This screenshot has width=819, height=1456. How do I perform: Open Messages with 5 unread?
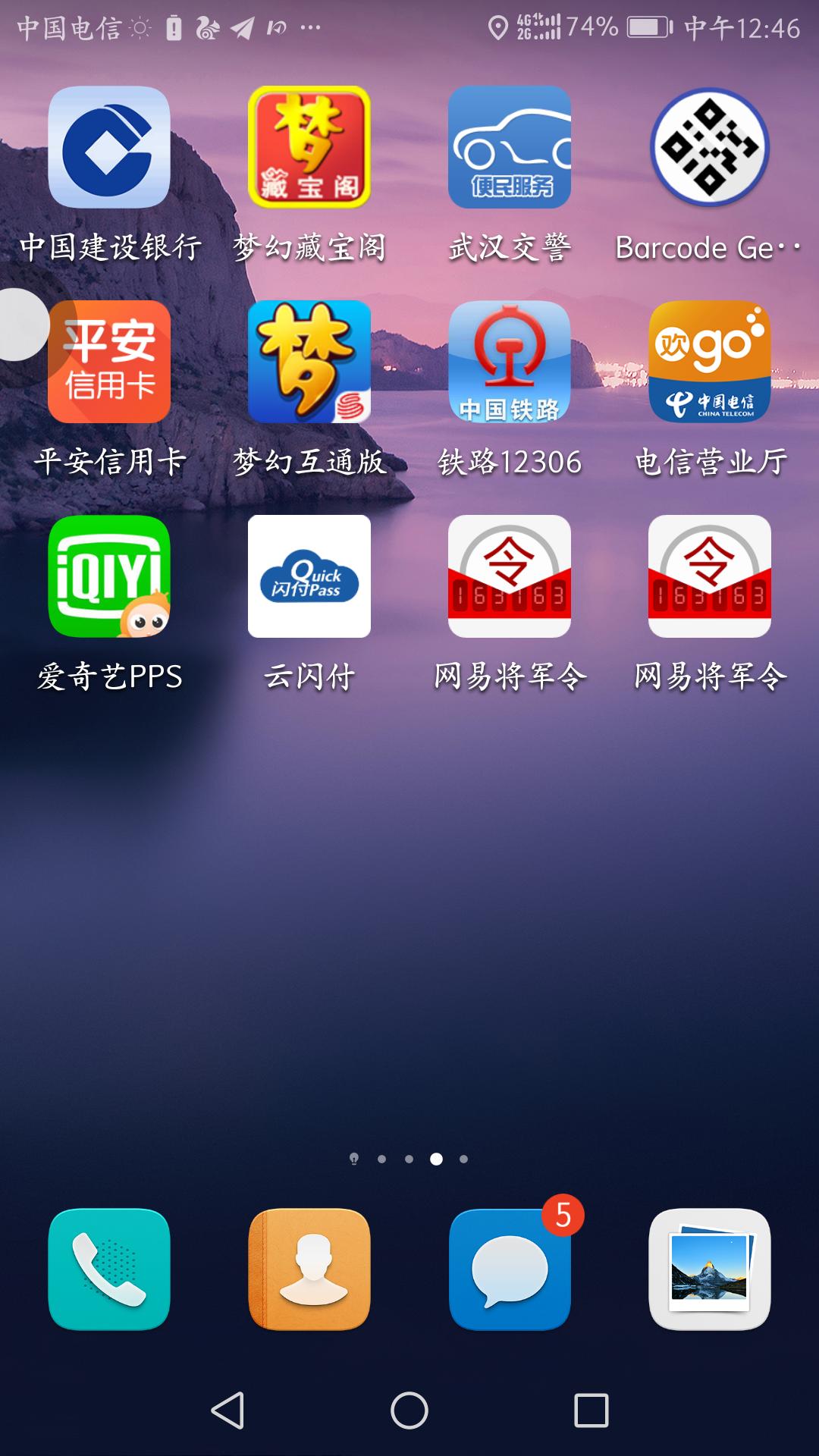[510, 1269]
